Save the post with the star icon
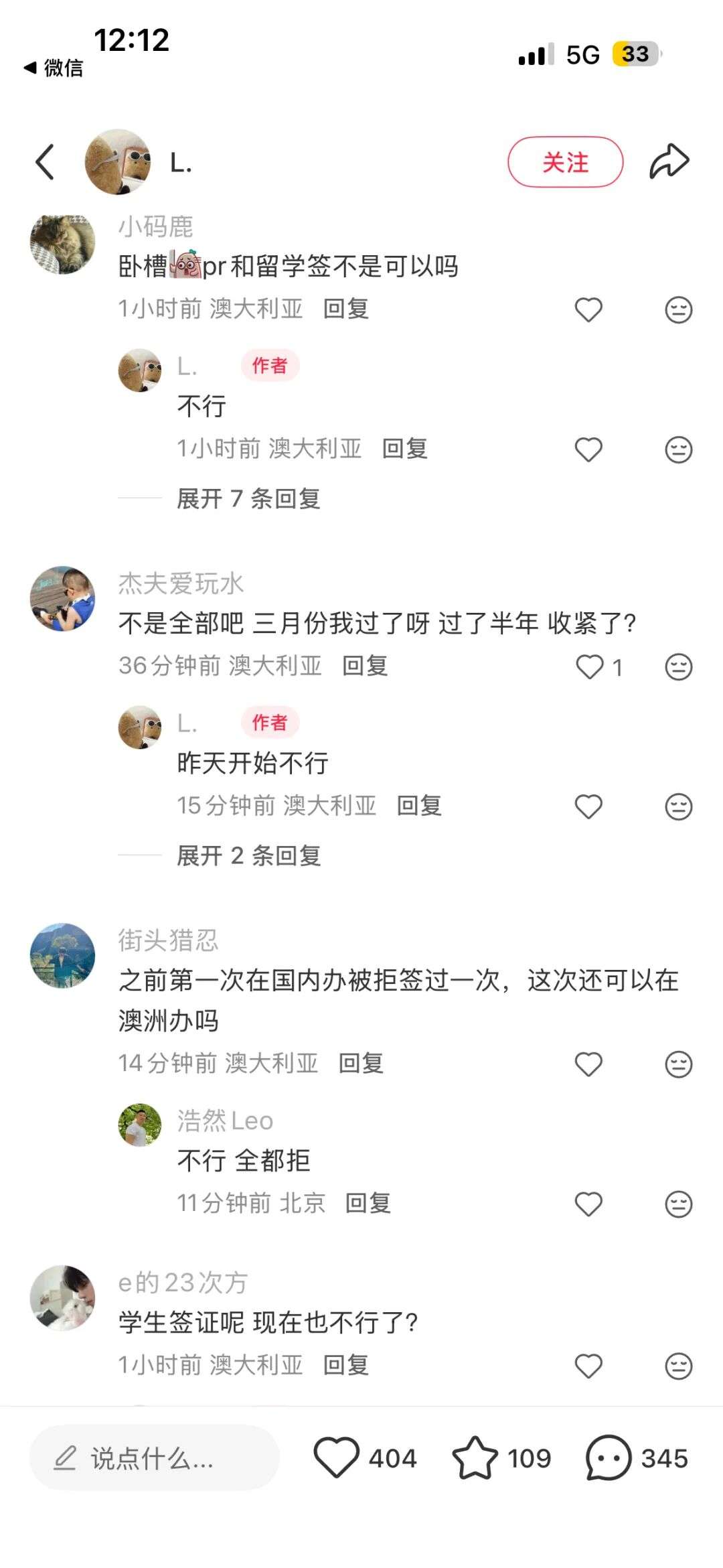The height and width of the screenshot is (1568, 723). (475, 1458)
